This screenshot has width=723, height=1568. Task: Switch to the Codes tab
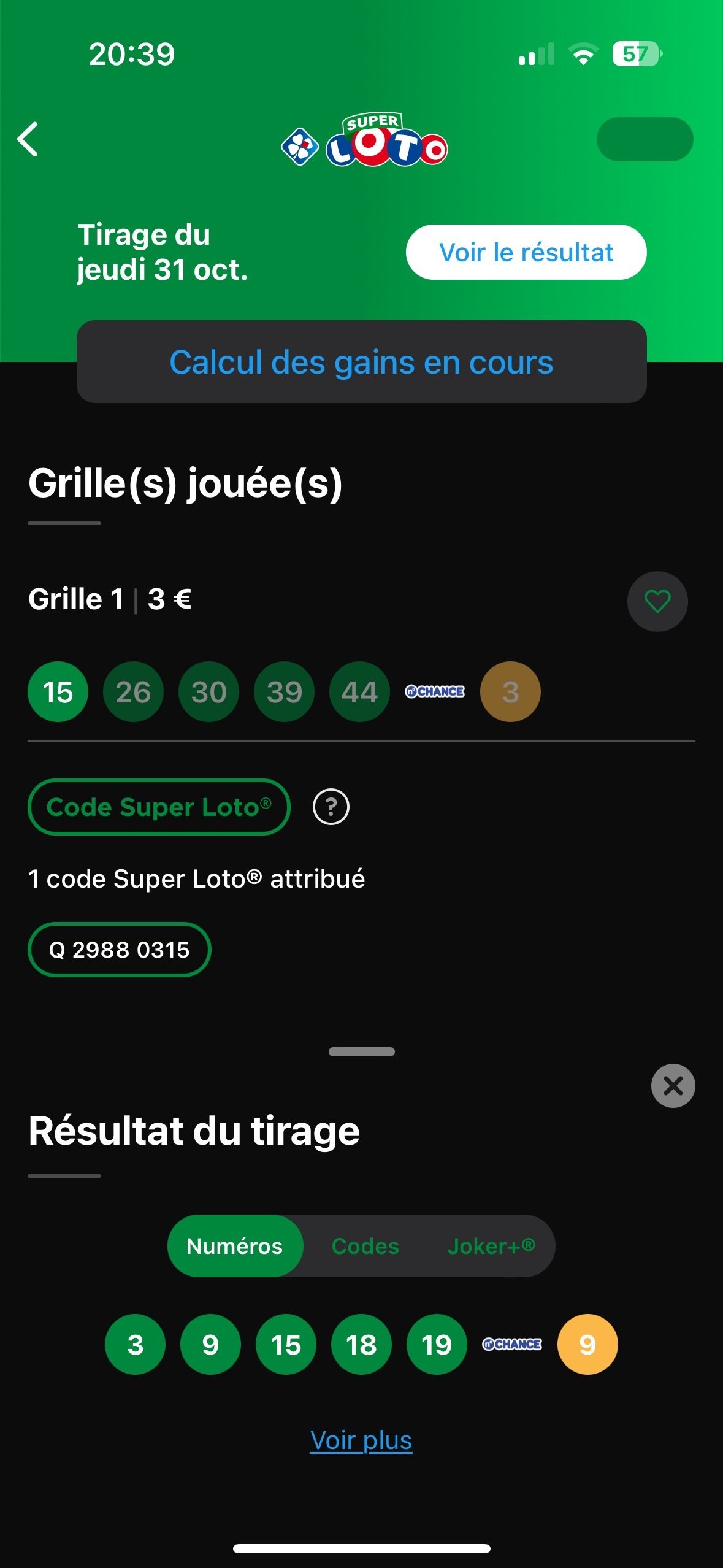365,1246
